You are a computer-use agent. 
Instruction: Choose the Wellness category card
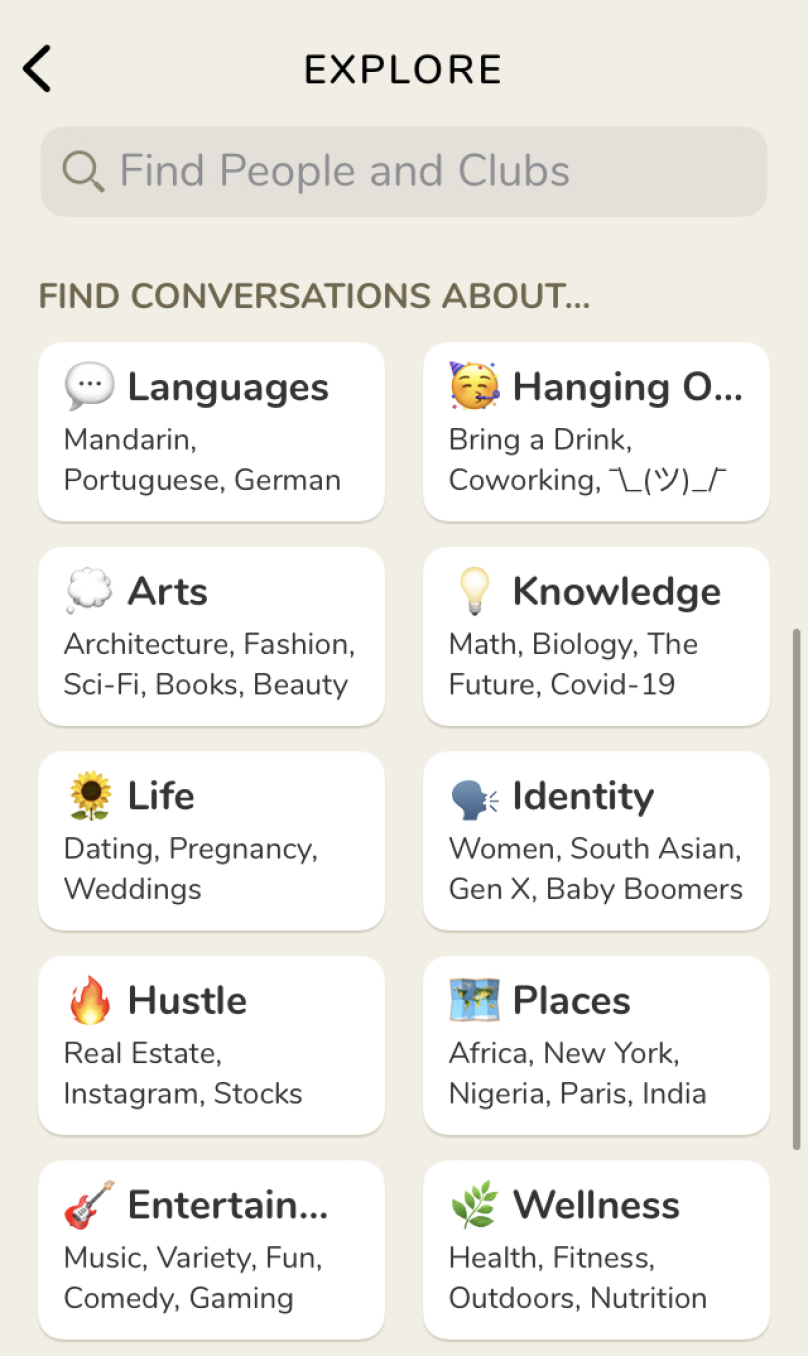point(596,1250)
